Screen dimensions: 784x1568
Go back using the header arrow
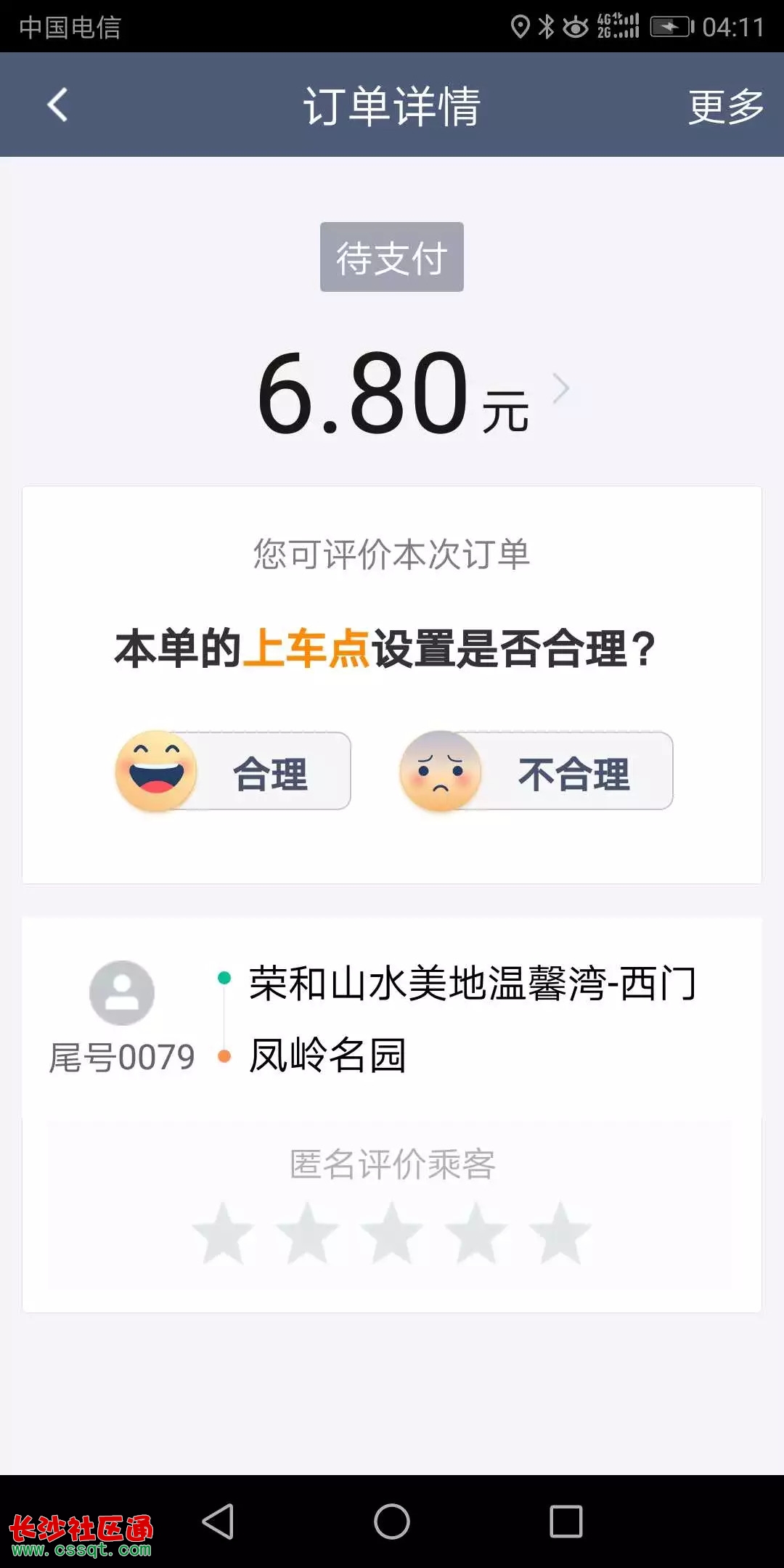[57, 105]
